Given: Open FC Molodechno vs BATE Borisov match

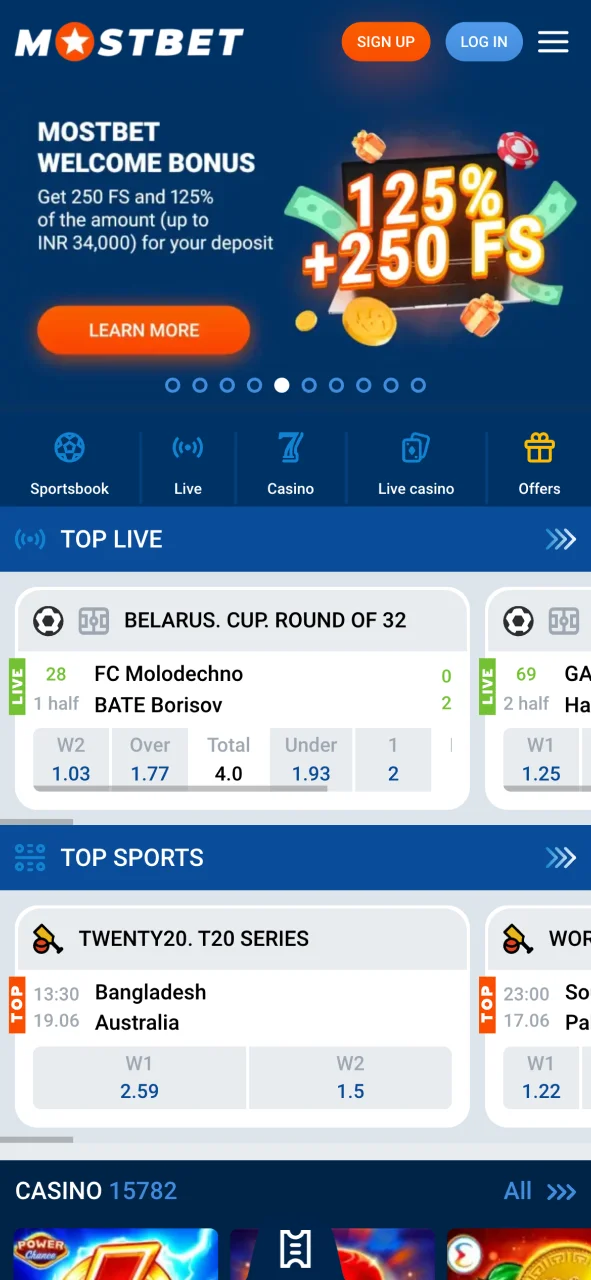Looking at the screenshot, I should click(x=168, y=689).
